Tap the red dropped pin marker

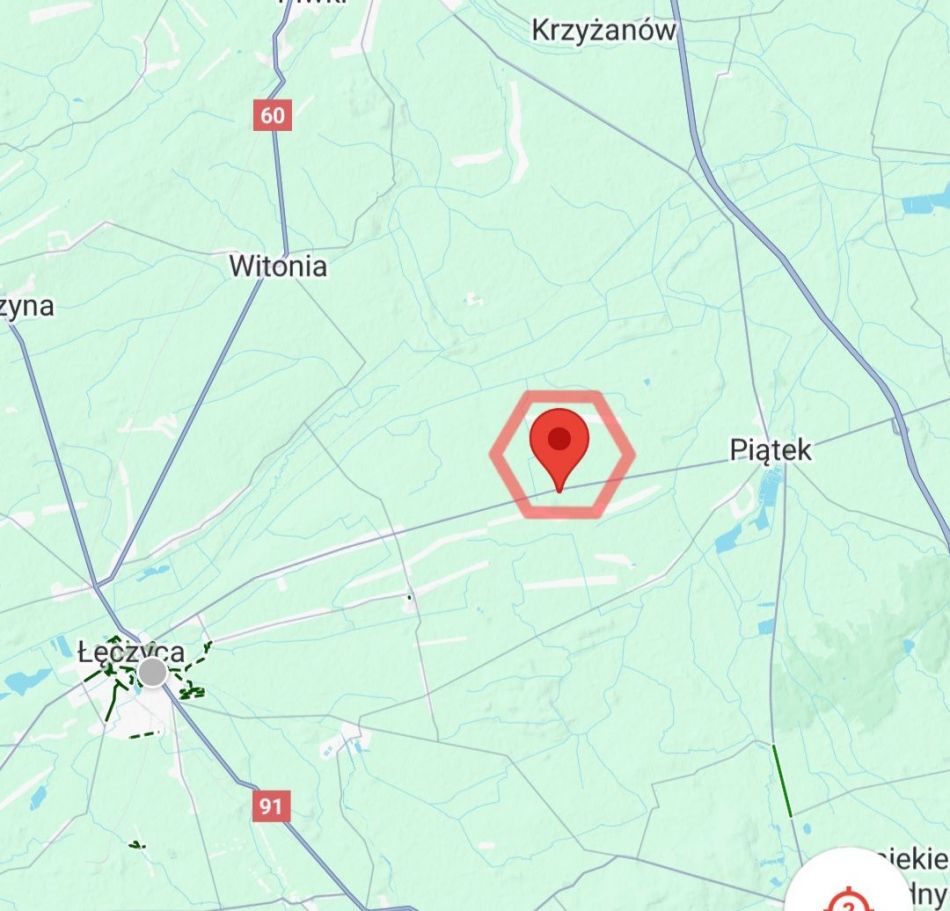[559, 445]
